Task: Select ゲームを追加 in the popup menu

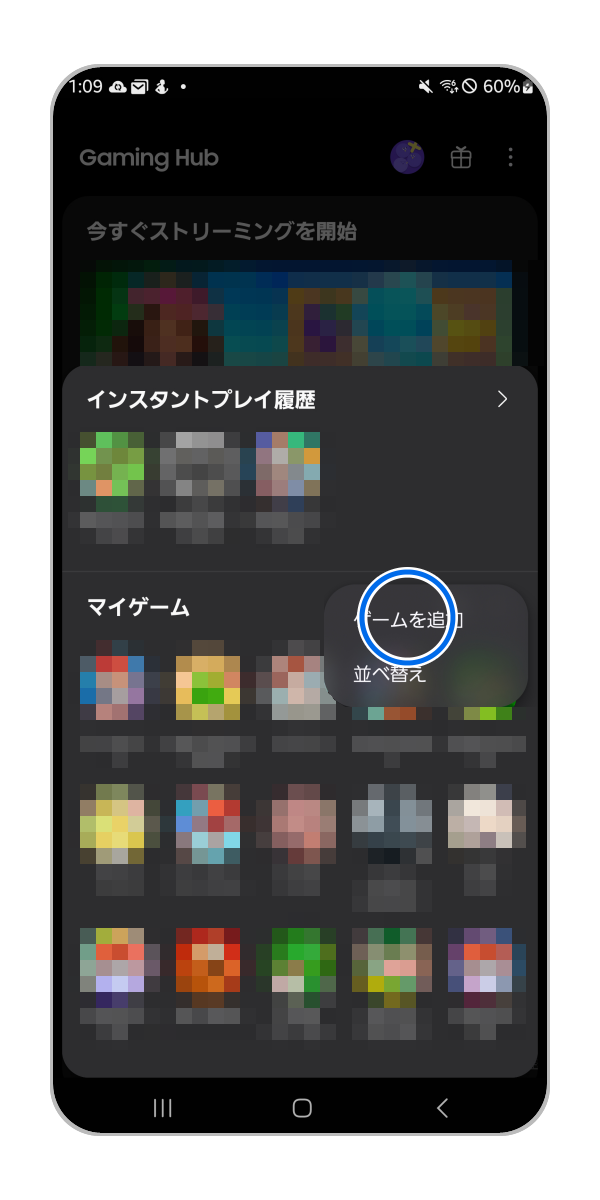Action: click(409, 620)
